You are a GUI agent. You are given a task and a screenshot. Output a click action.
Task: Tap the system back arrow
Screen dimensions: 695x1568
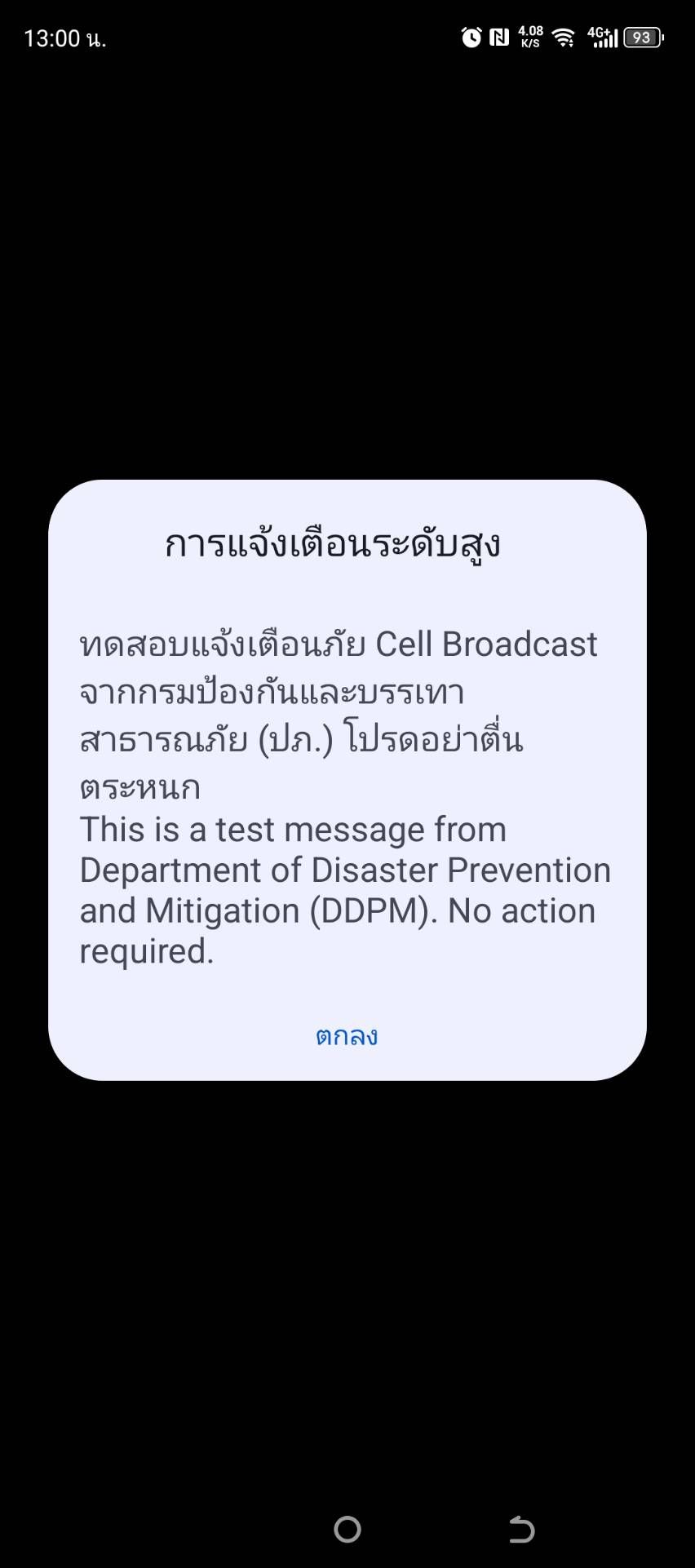coord(521,1530)
